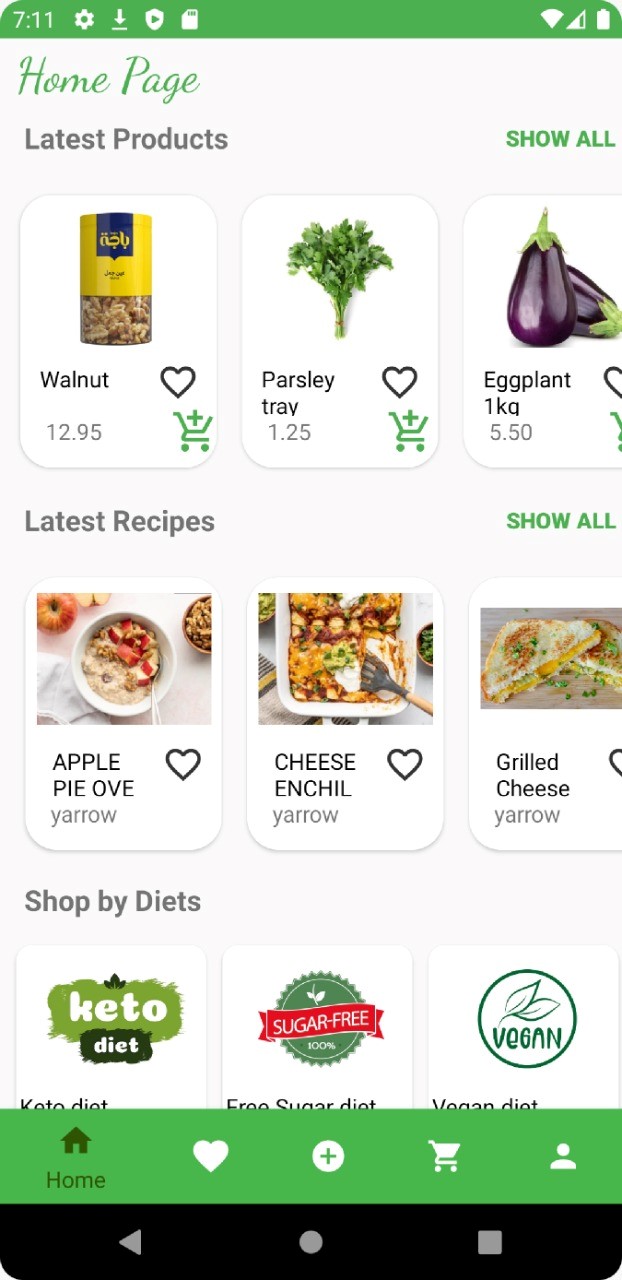The width and height of the screenshot is (622, 1280).
Task: Tap the system back button
Action: click(130, 1242)
